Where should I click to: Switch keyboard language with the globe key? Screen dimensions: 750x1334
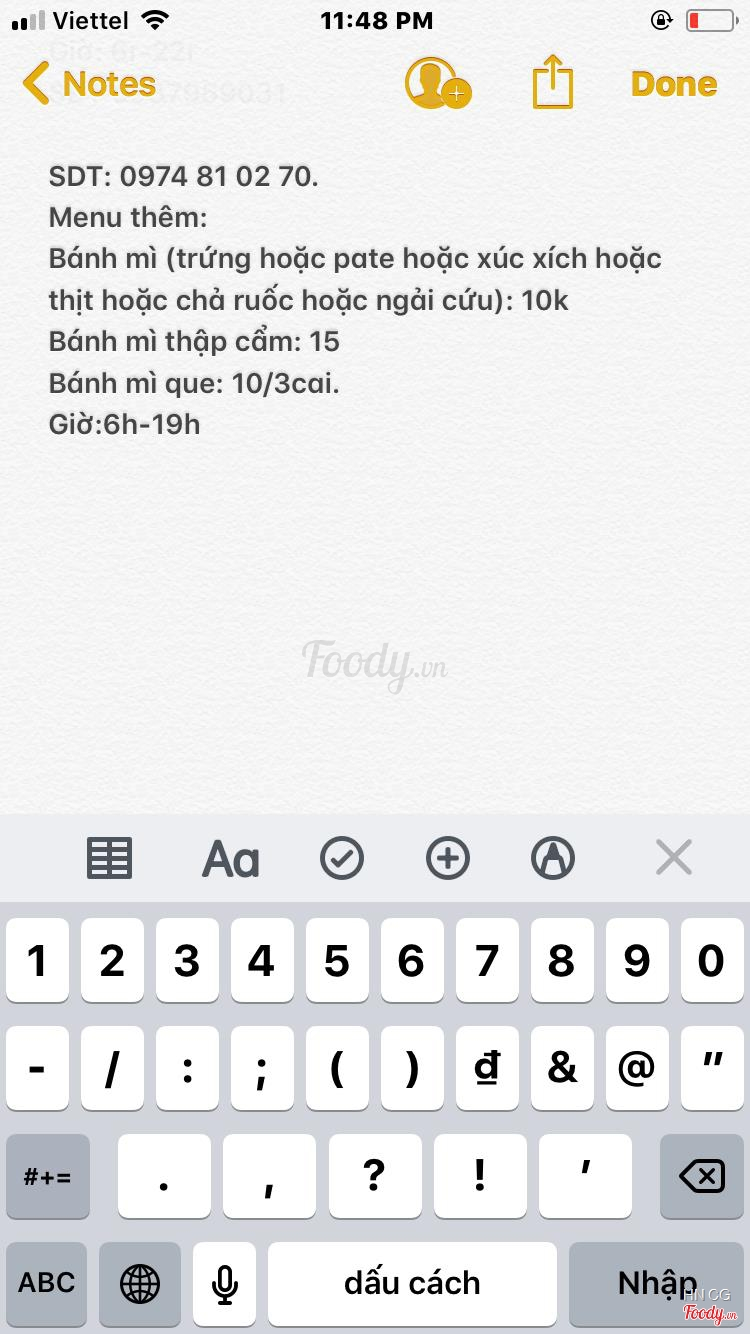point(140,1282)
